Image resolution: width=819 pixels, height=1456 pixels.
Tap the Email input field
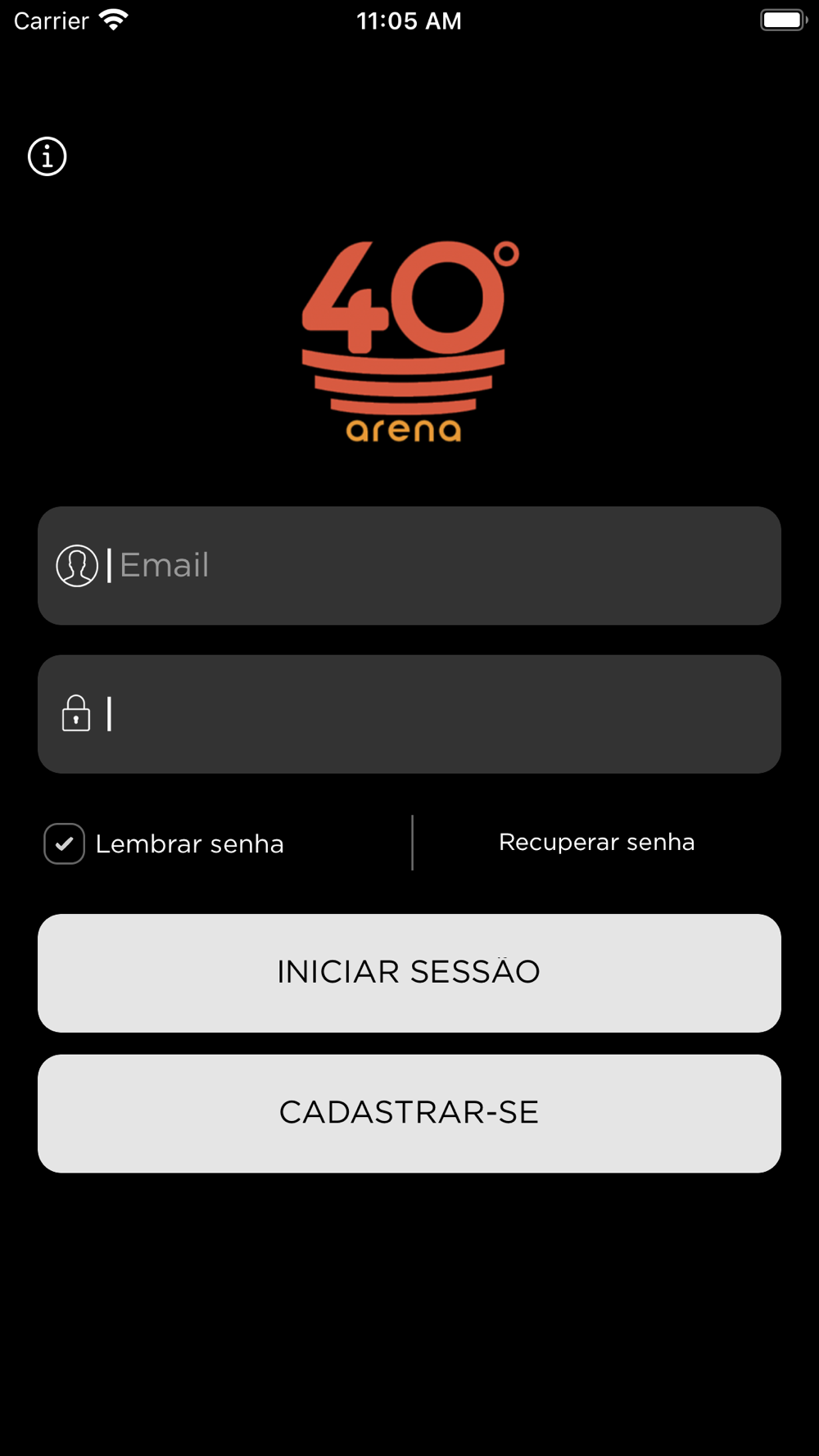409,566
